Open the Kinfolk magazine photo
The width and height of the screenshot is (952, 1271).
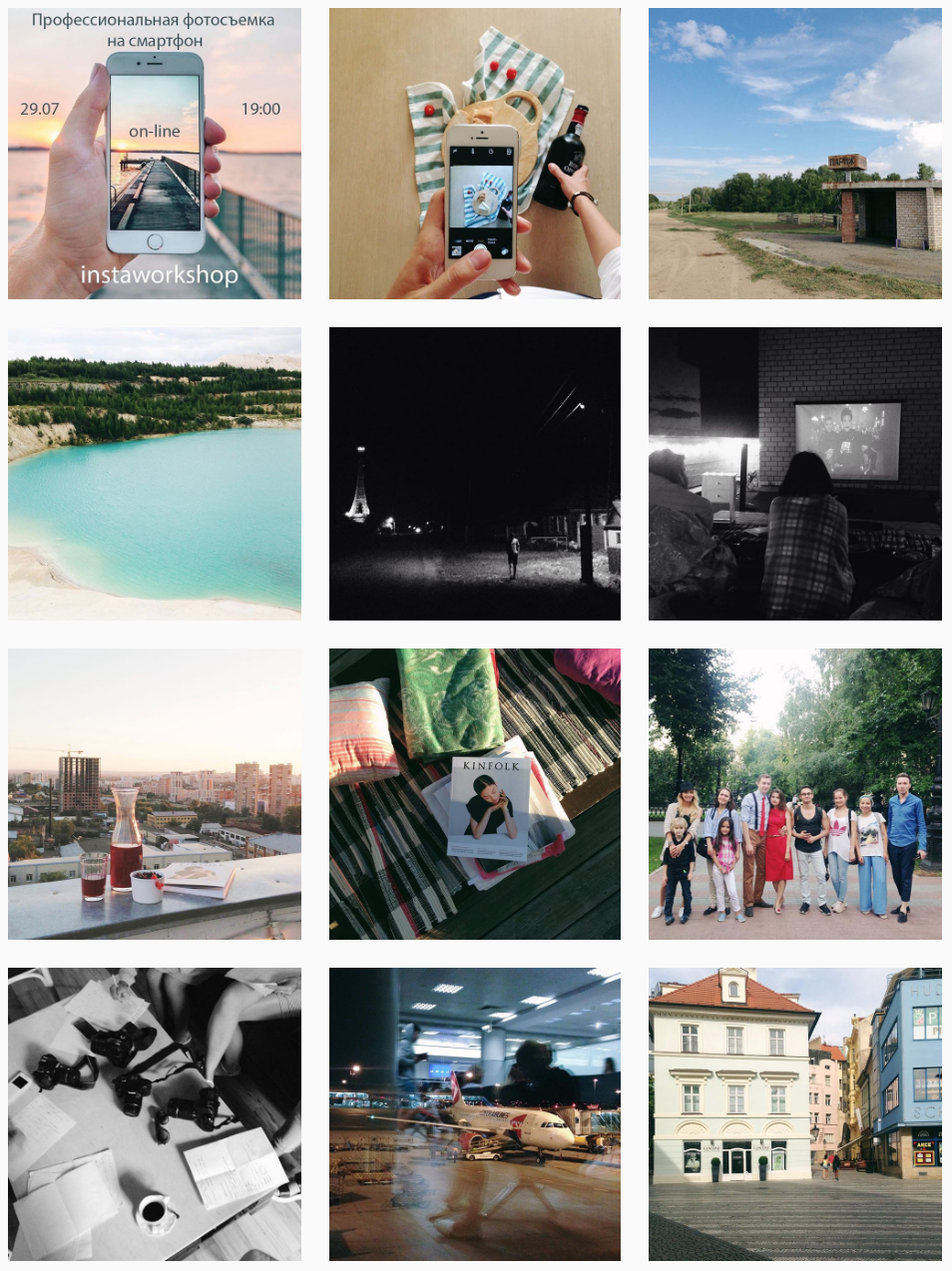[x=475, y=794]
